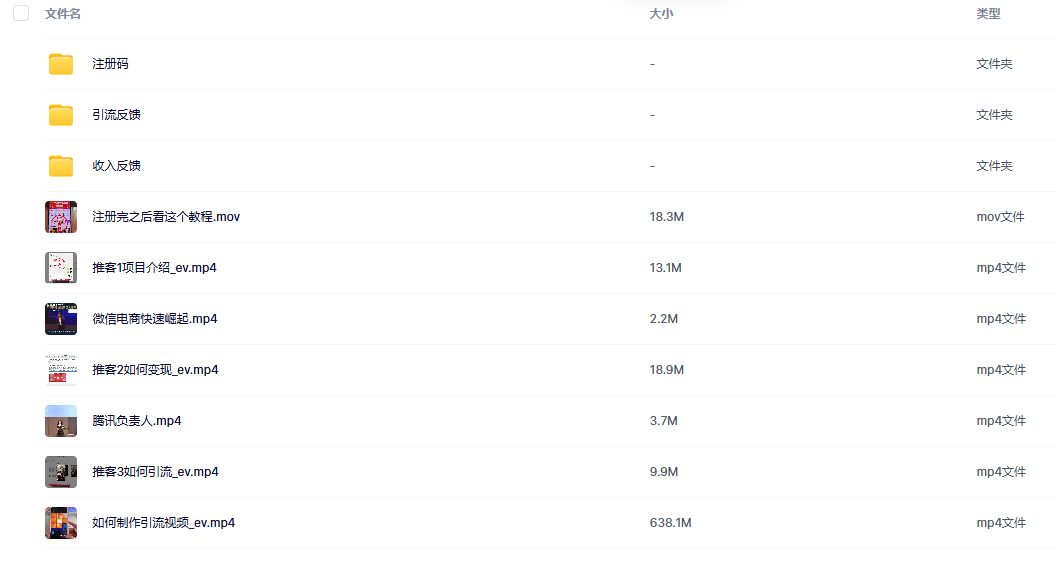Open the 注册码 folder
The height and width of the screenshot is (568, 1055).
(x=110, y=64)
